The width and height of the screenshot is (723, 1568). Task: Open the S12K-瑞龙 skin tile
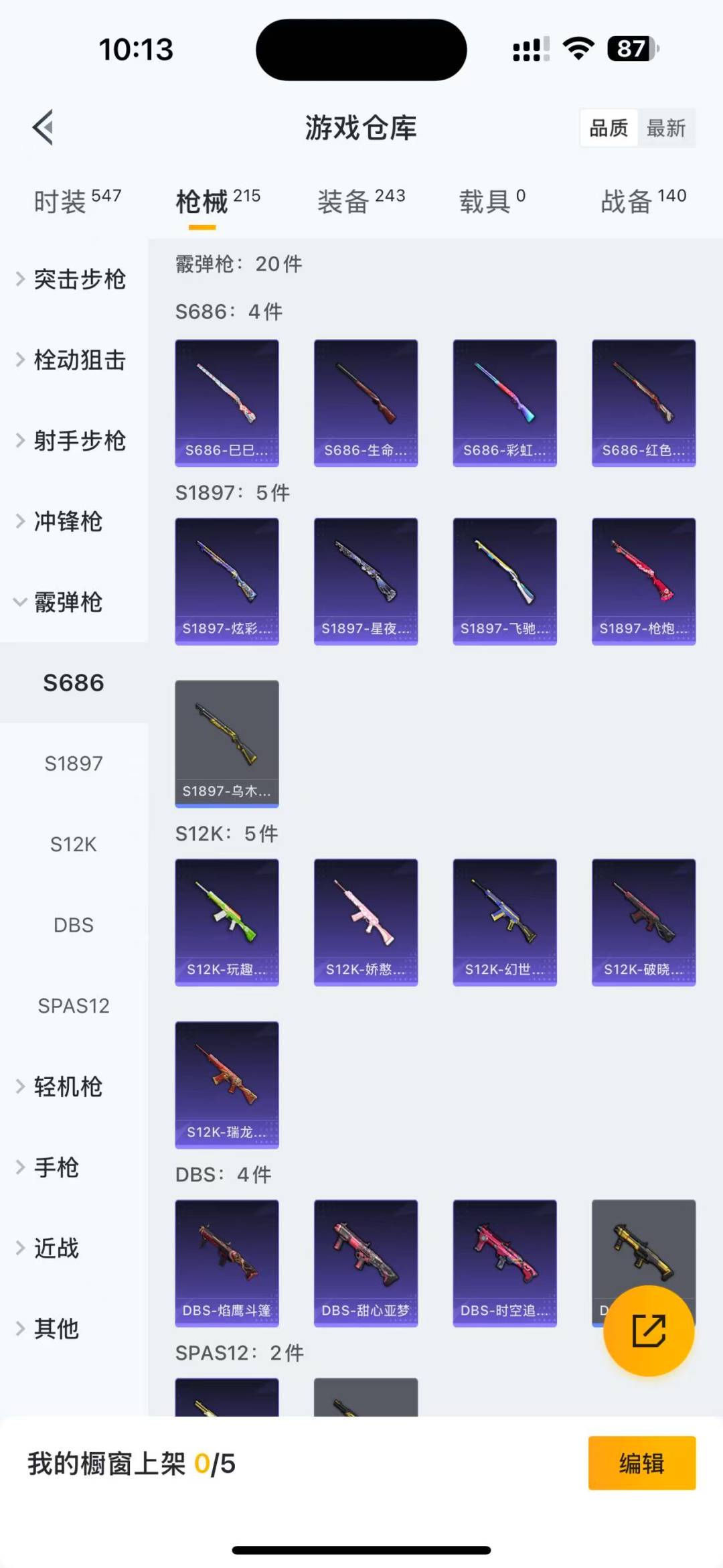(227, 1084)
